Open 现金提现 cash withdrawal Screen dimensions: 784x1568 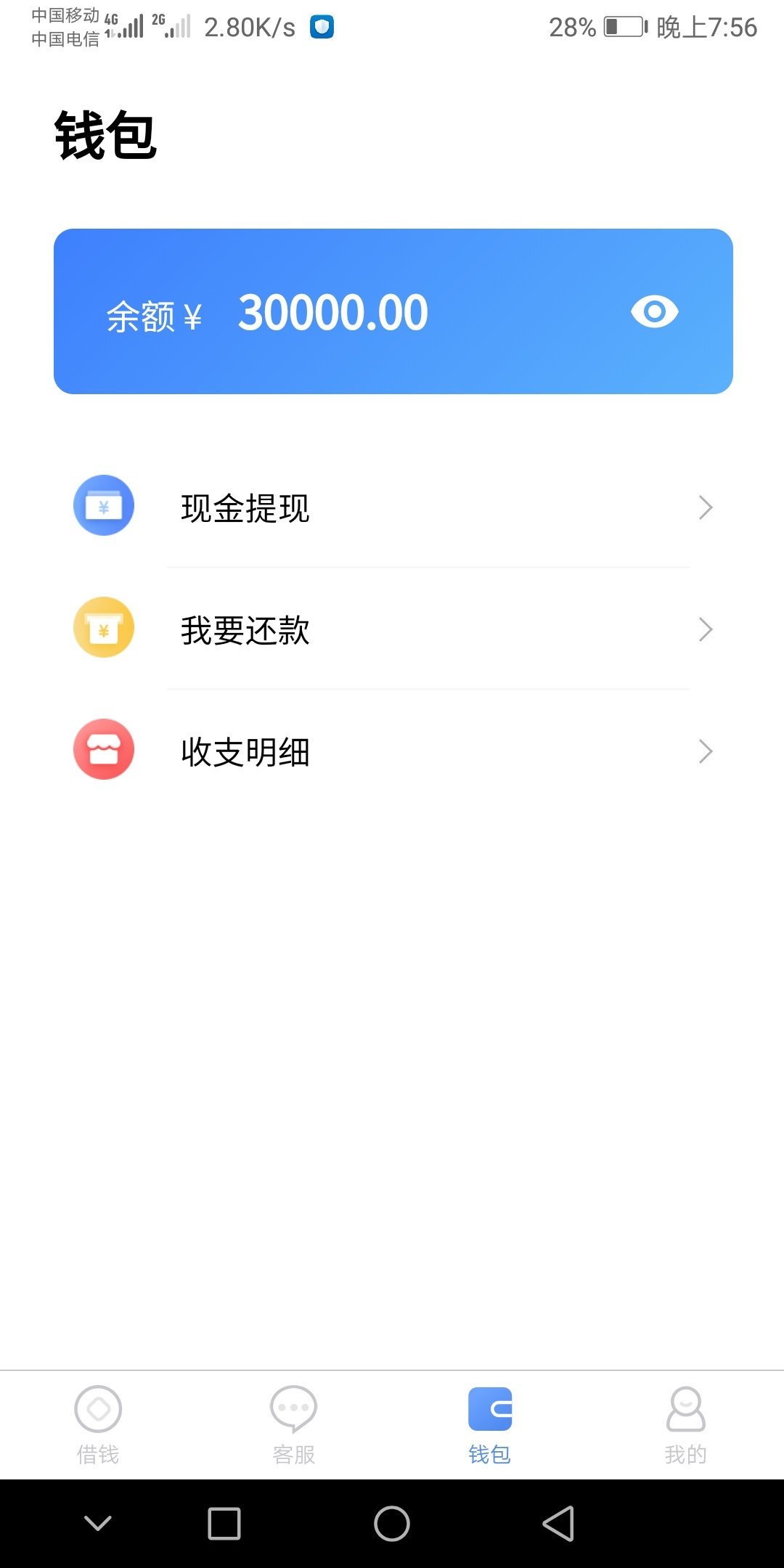pos(392,507)
